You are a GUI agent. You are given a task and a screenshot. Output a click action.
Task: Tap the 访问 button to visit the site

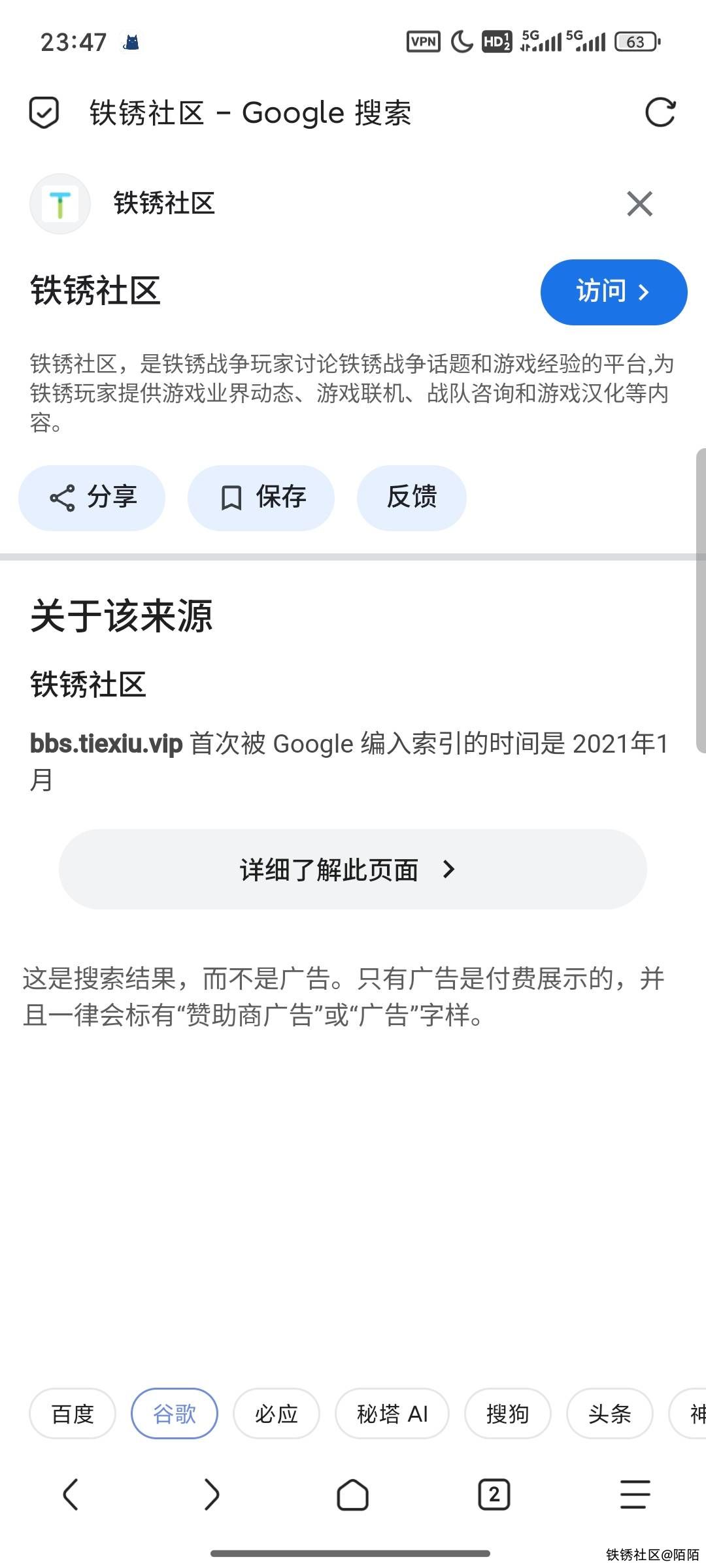click(613, 292)
